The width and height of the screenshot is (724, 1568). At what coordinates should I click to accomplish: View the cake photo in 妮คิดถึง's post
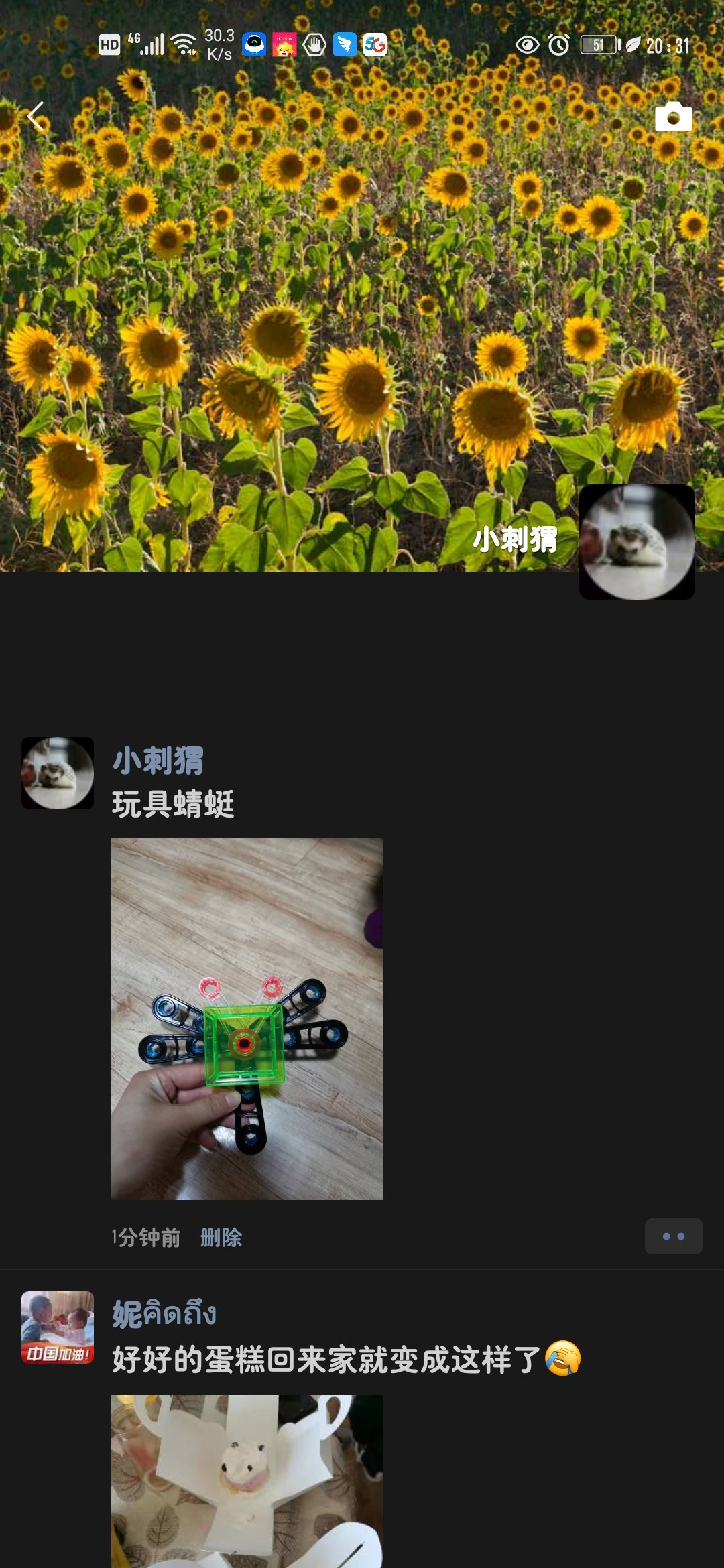click(247, 1481)
